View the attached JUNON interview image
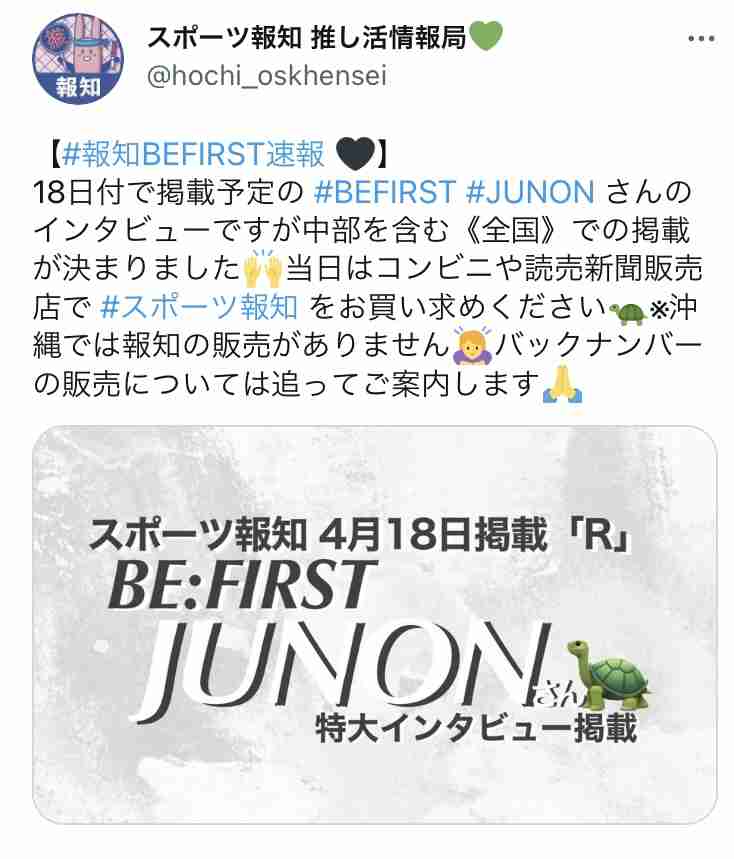734x859 pixels. point(374,624)
